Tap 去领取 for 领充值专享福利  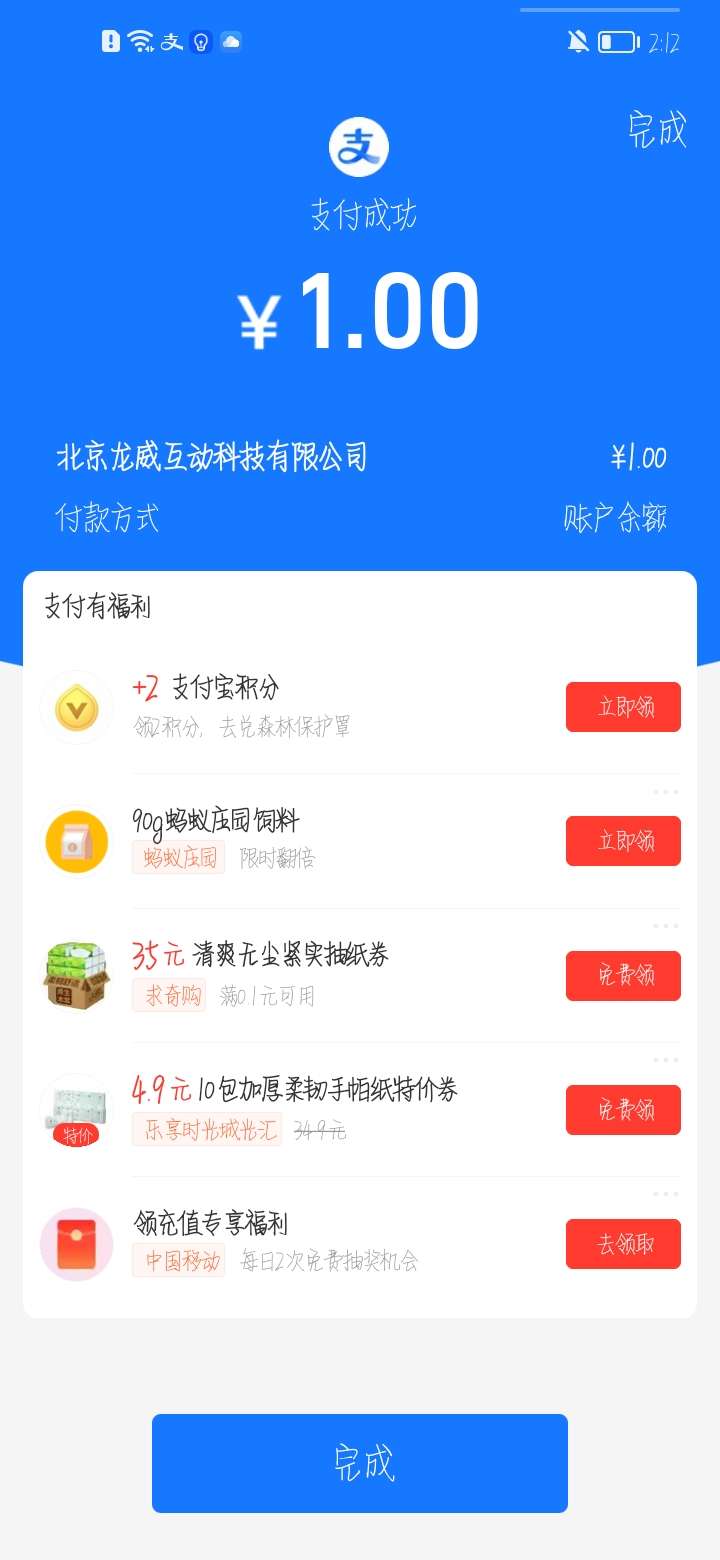pyautogui.click(x=623, y=1244)
